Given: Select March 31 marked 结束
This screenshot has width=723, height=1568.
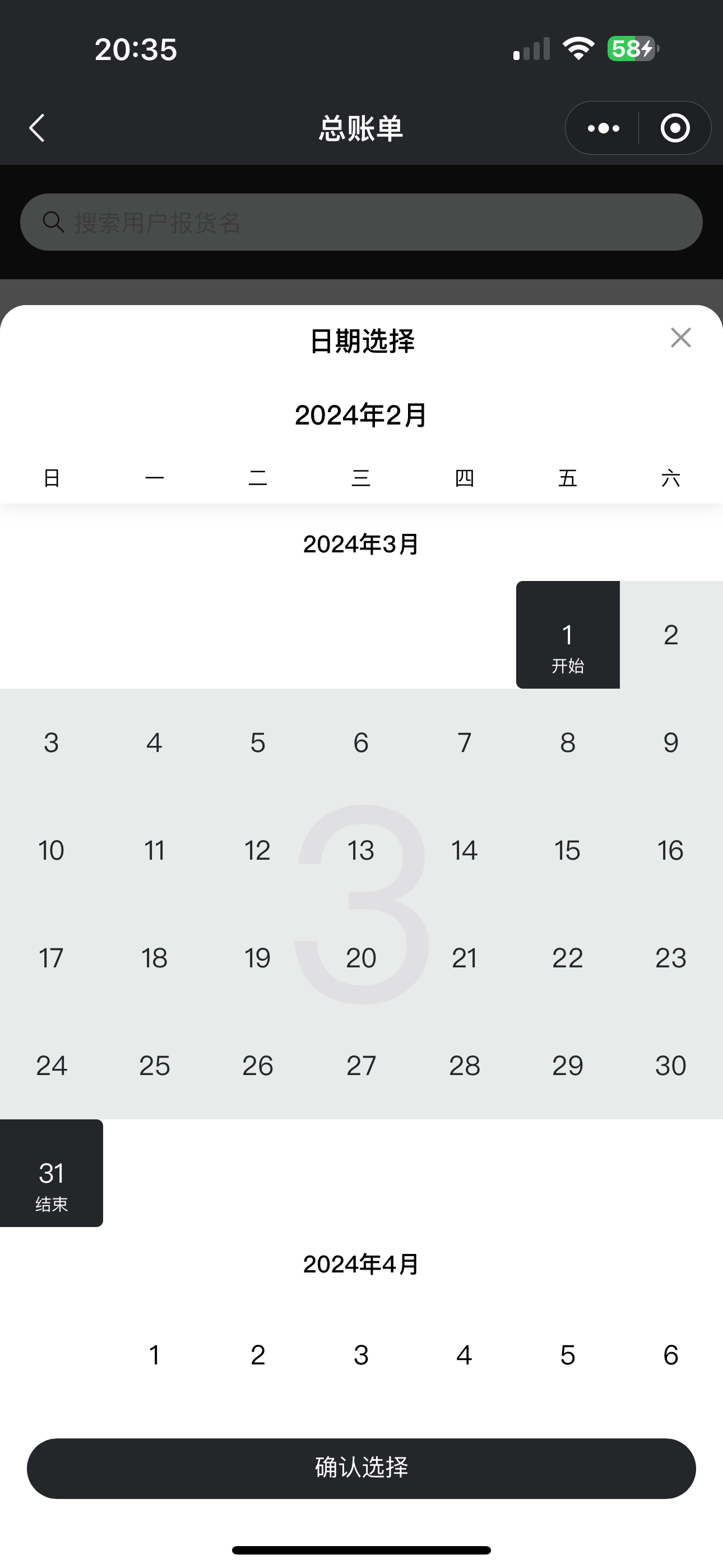Looking at the screenshot, I should click(52, 1173).
